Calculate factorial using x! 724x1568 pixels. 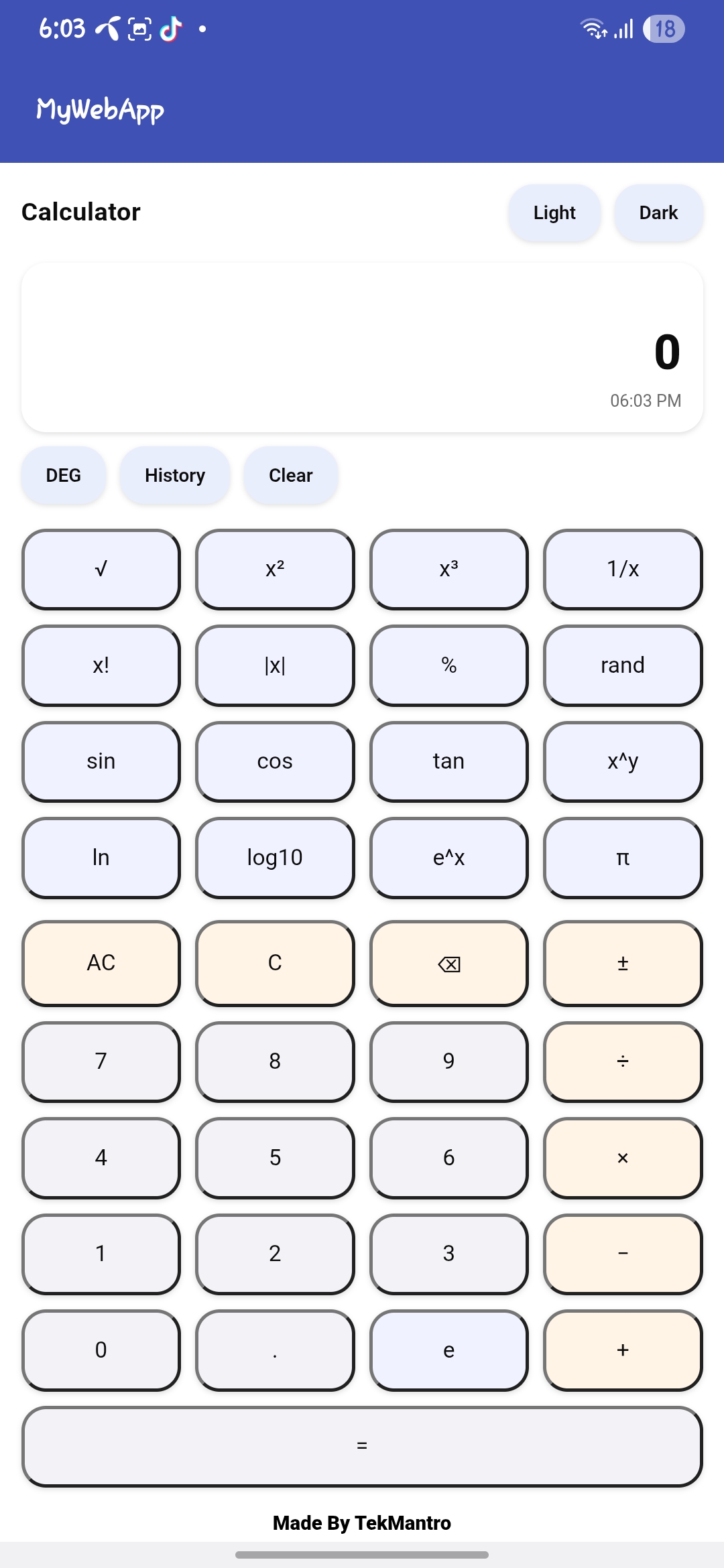click(101, 665)
